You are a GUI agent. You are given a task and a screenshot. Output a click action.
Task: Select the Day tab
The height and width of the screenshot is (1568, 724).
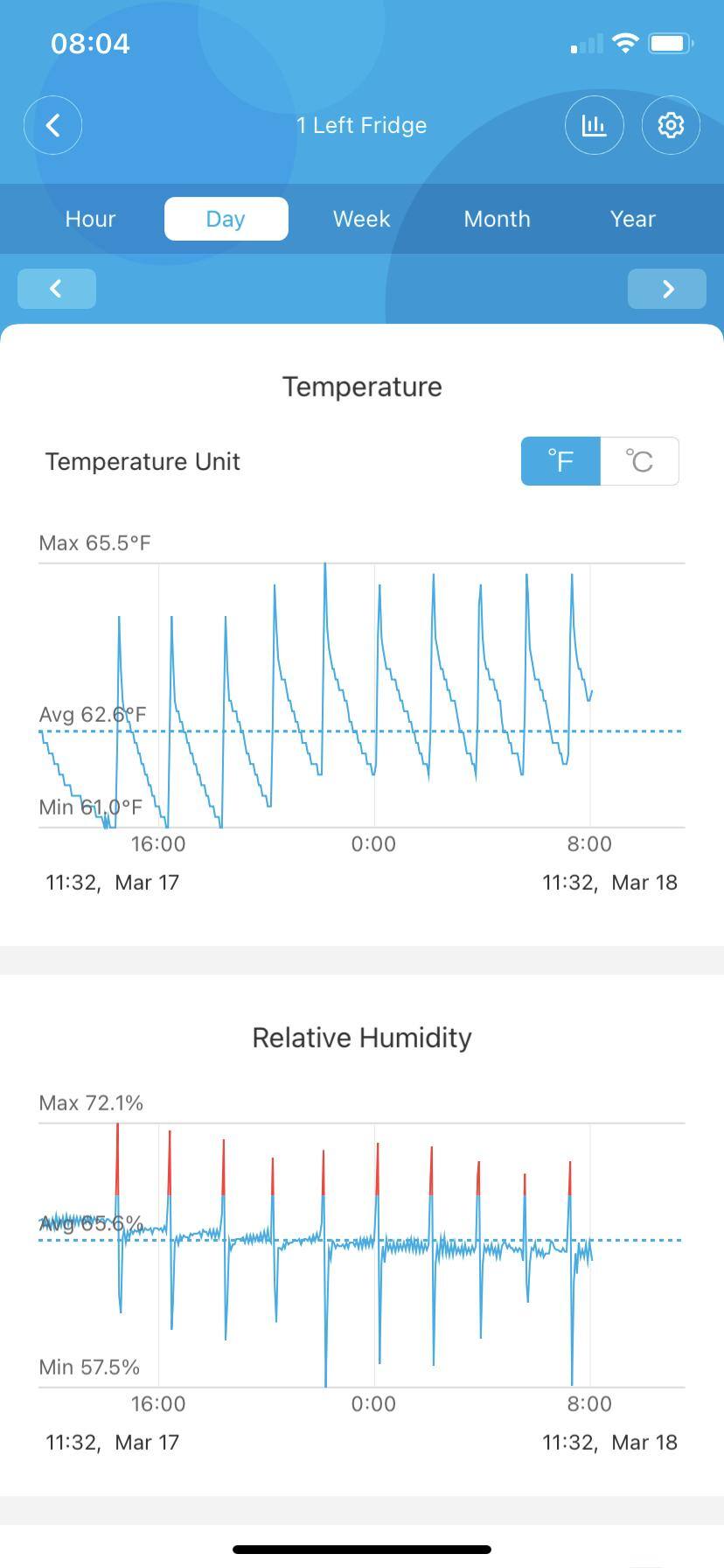pos(226,219)
